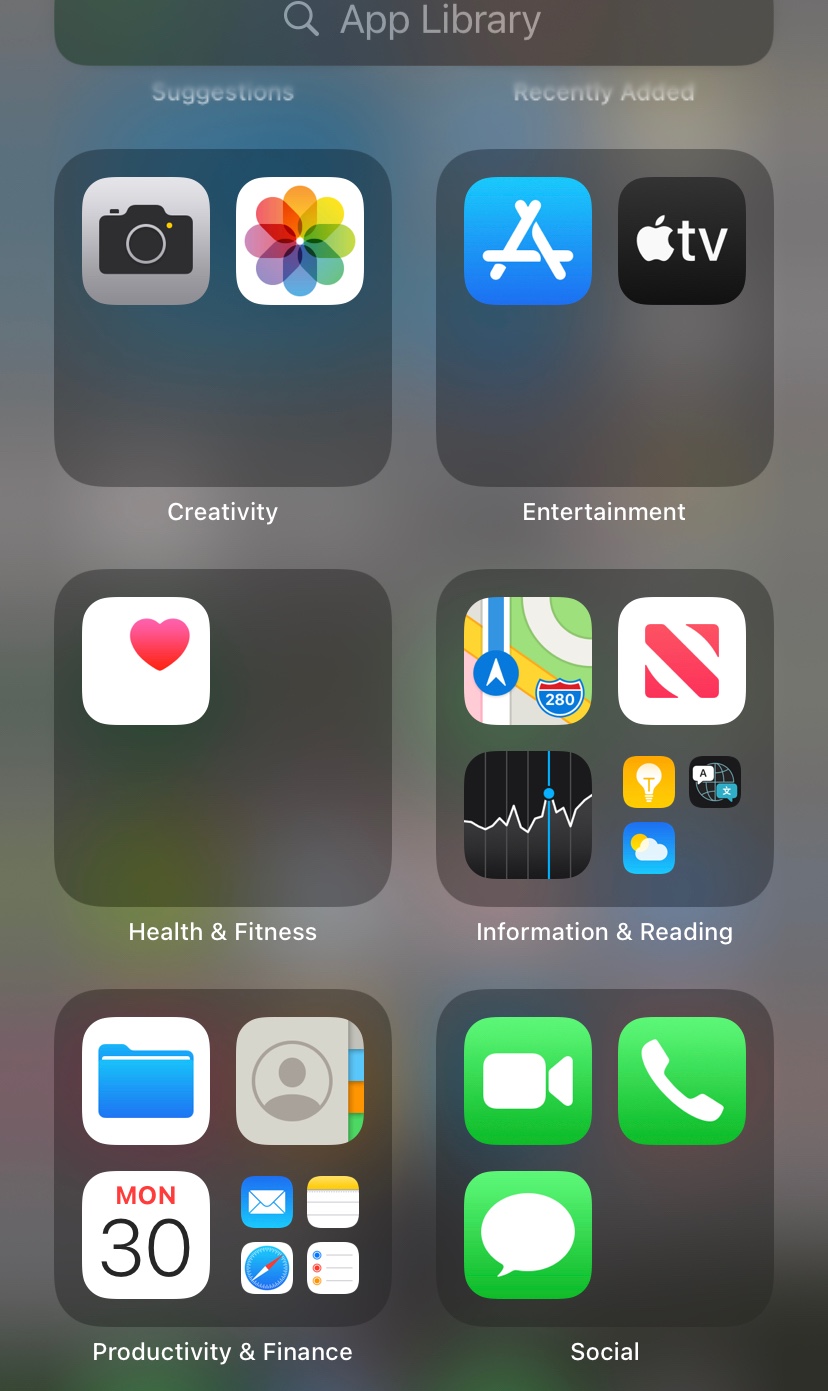Launch the Contacts app
The width and height of the screenshot is (828, 1391).
coord(300,1081)
